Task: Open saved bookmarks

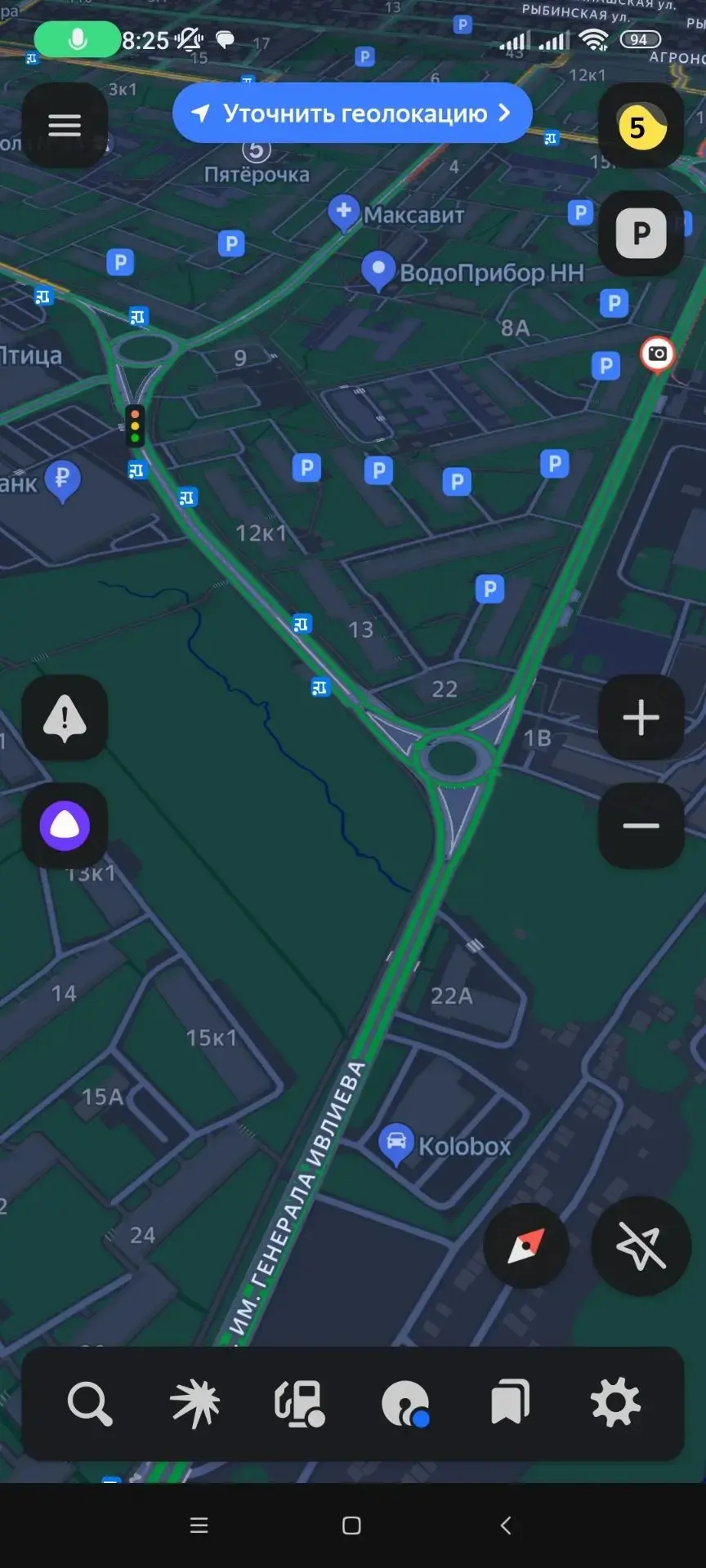Action: click(510, 1402)
